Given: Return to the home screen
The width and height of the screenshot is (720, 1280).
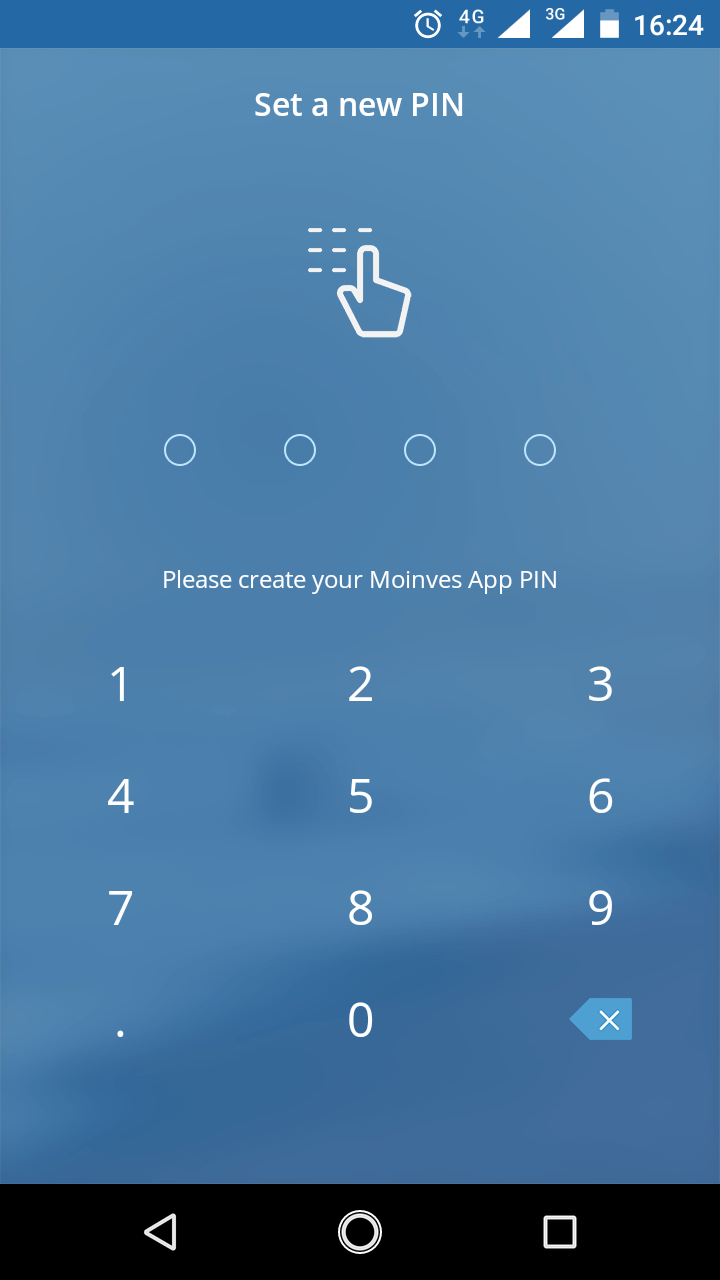Looking at the screenshot, I should (x=360, y=1231).
